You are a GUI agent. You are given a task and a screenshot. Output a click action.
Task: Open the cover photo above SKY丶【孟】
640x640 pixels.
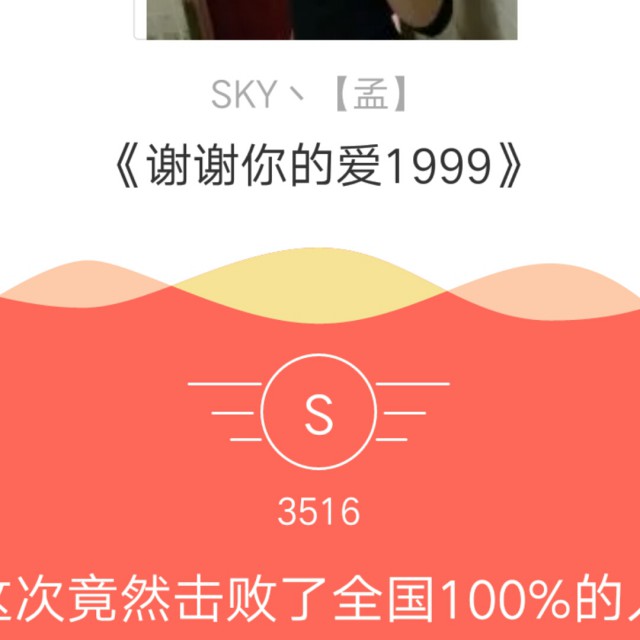[x=332, y=19]
